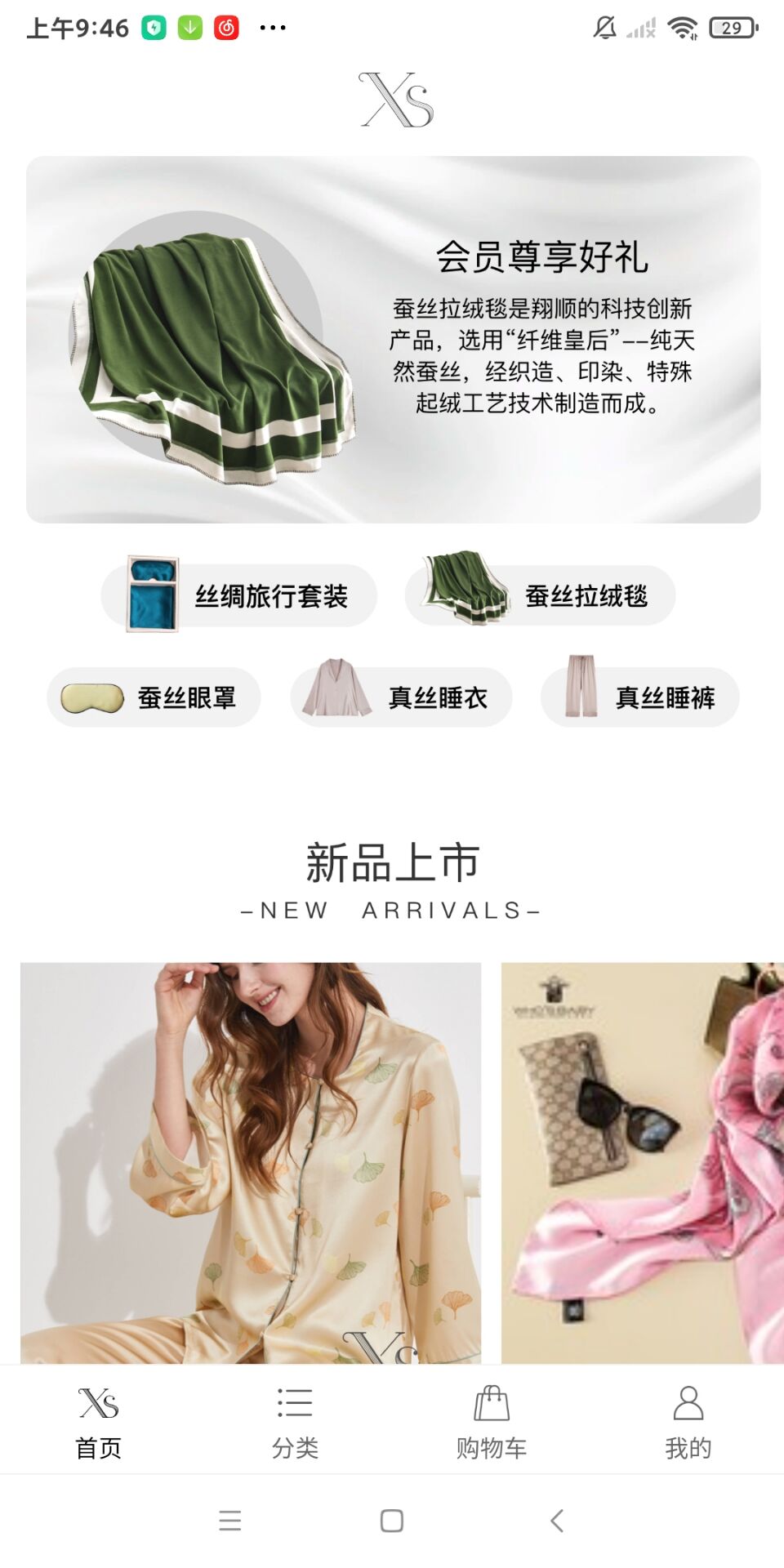The height and width of the screenshot is (1568, 784).
Task: Tap the 我的 profile person icon
Action: (x=688, y=1399)
